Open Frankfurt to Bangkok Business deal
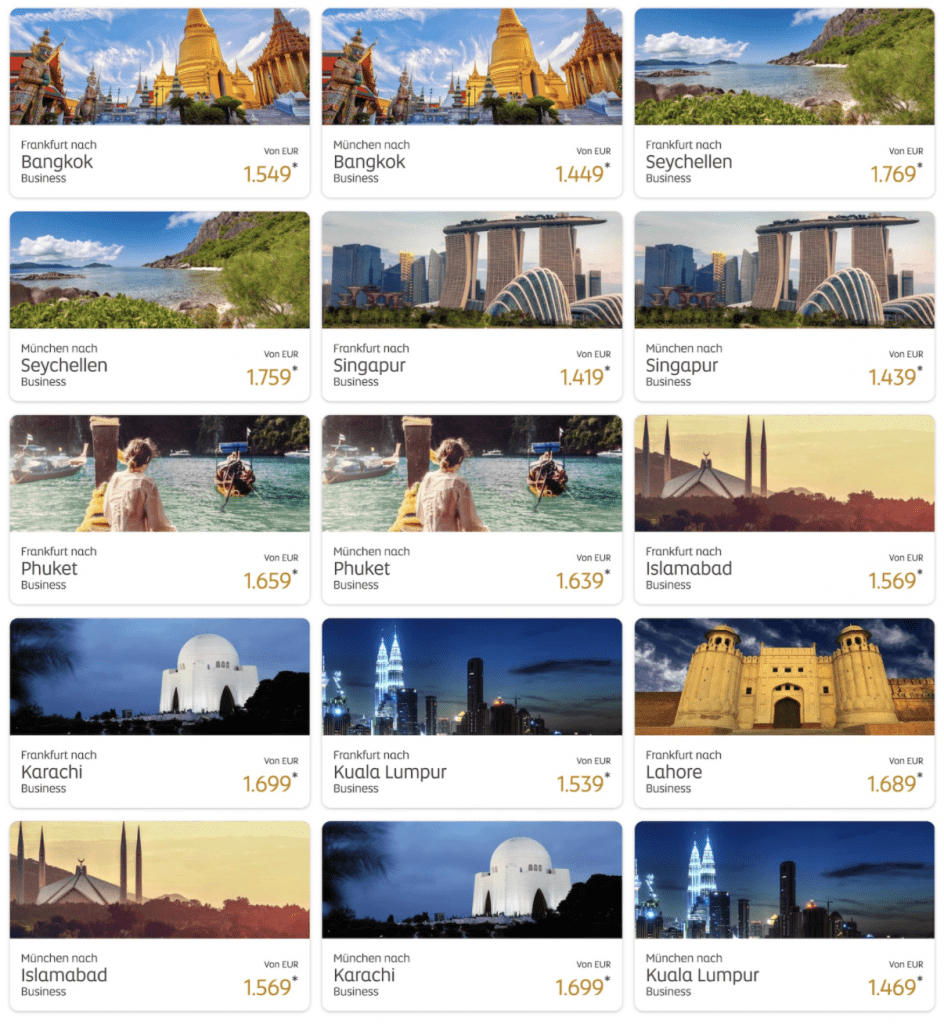Viewport: 944px width, 1024px height. pos(160,103)
